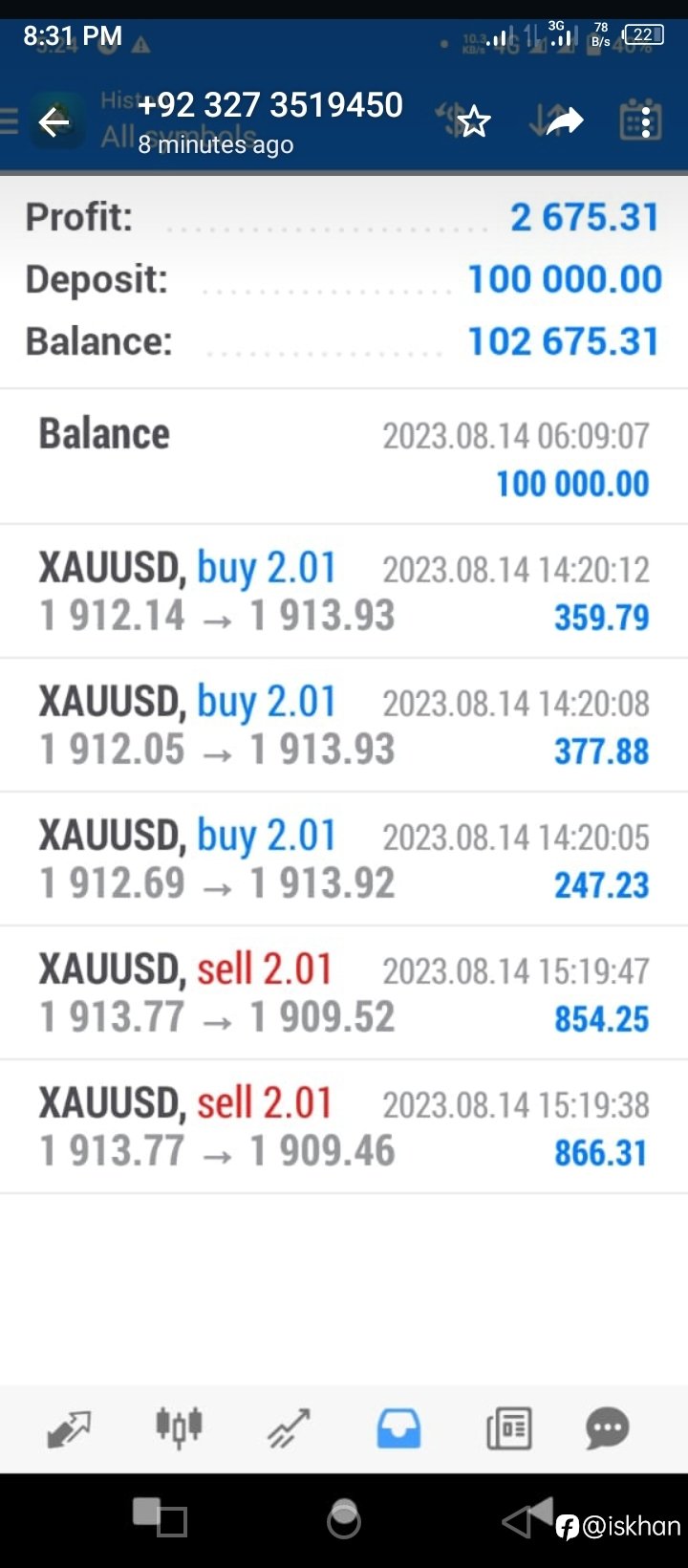Viewport: 688px width, 1568px height.
Task: Star this received image
Action: click(473, 121)
